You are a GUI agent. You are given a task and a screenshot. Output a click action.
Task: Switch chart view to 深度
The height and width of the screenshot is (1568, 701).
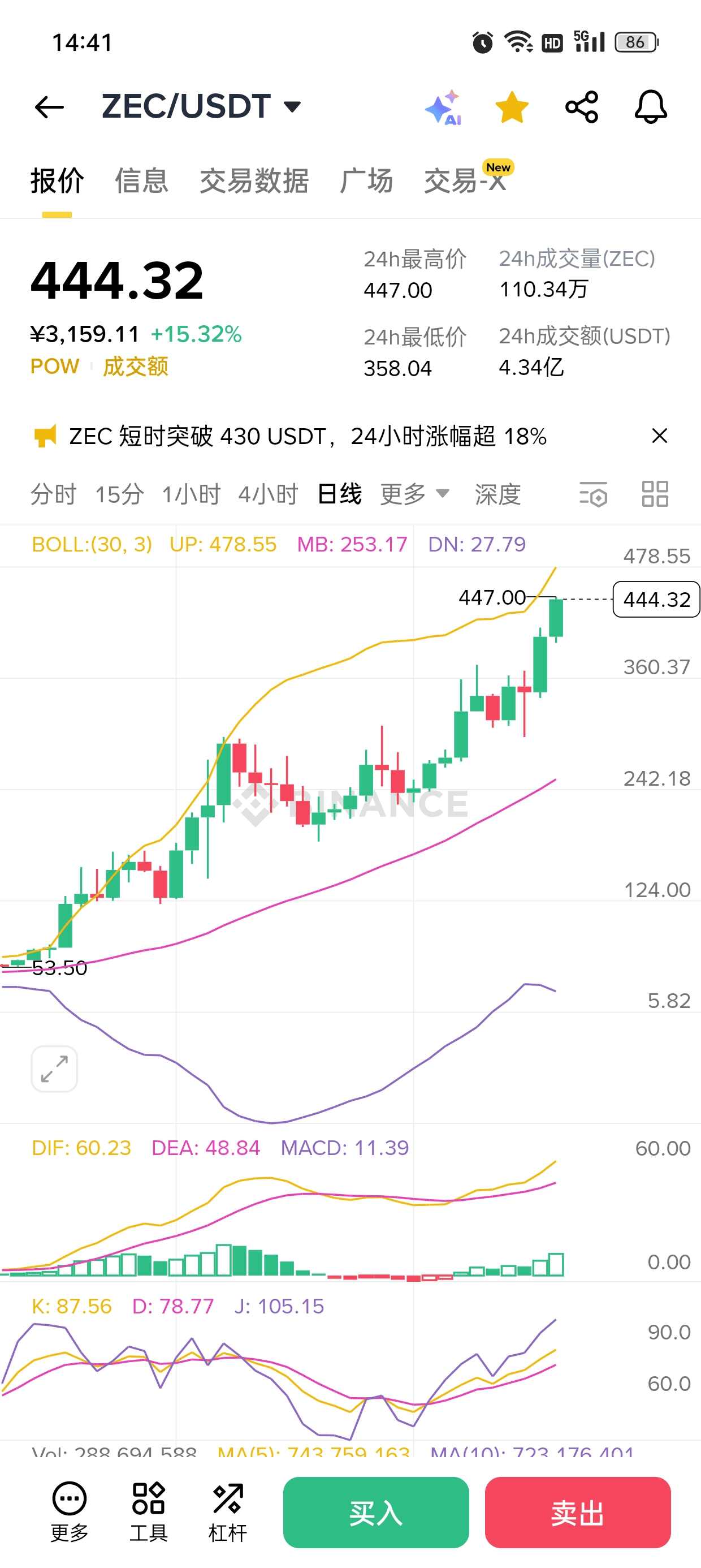[x=497, y=494]
